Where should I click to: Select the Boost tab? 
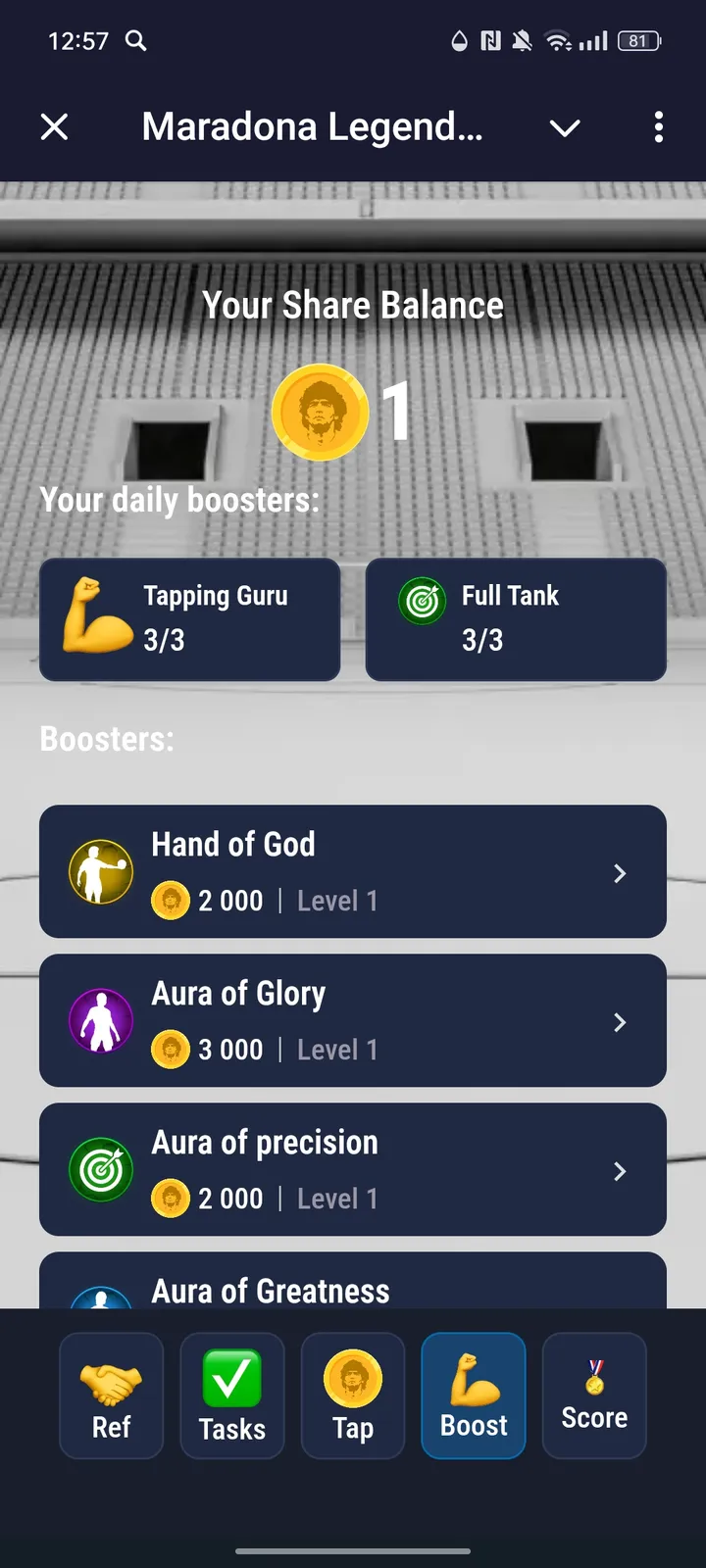[474, 1396]
